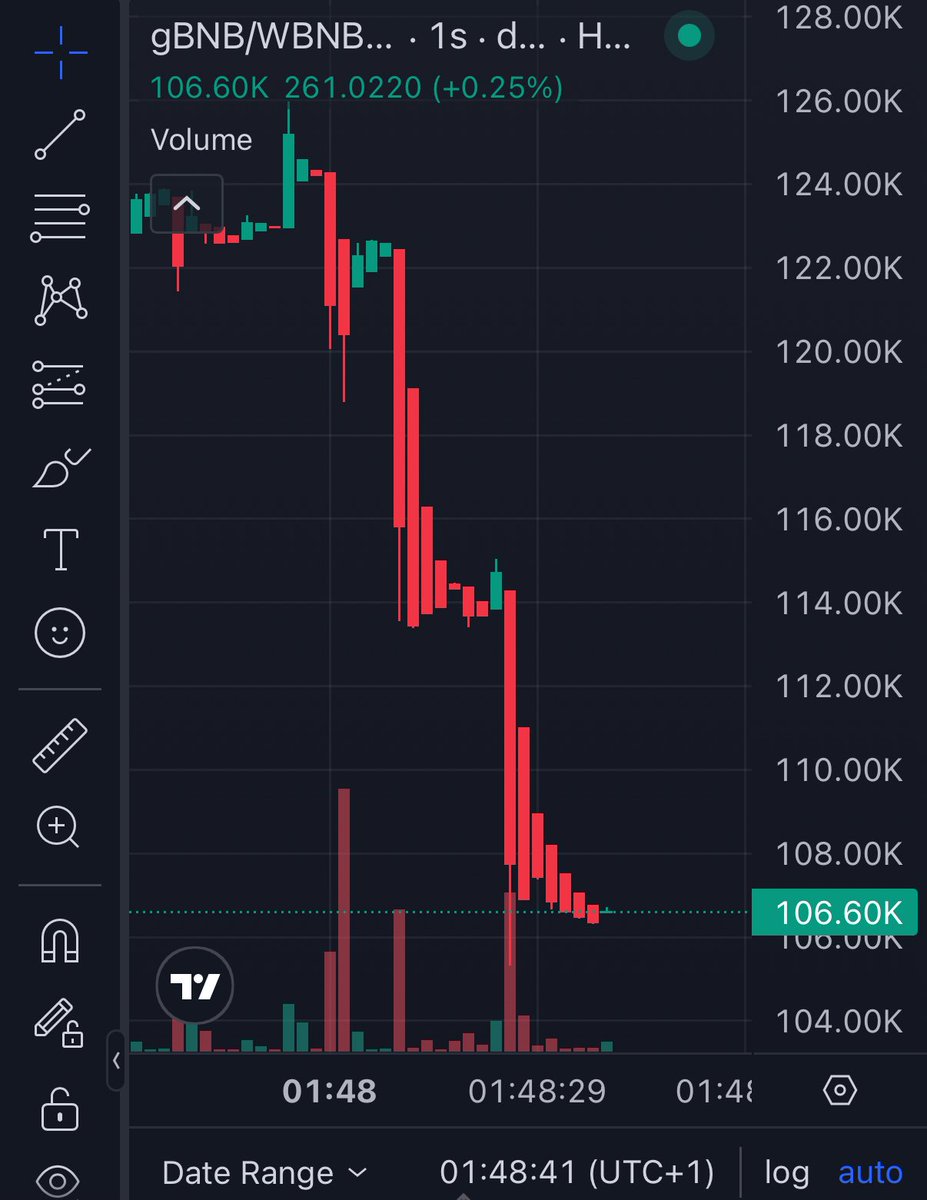Open the Date Range dropdown
The height and width of the screenshot is (1200, 927).
[264, 1172]
